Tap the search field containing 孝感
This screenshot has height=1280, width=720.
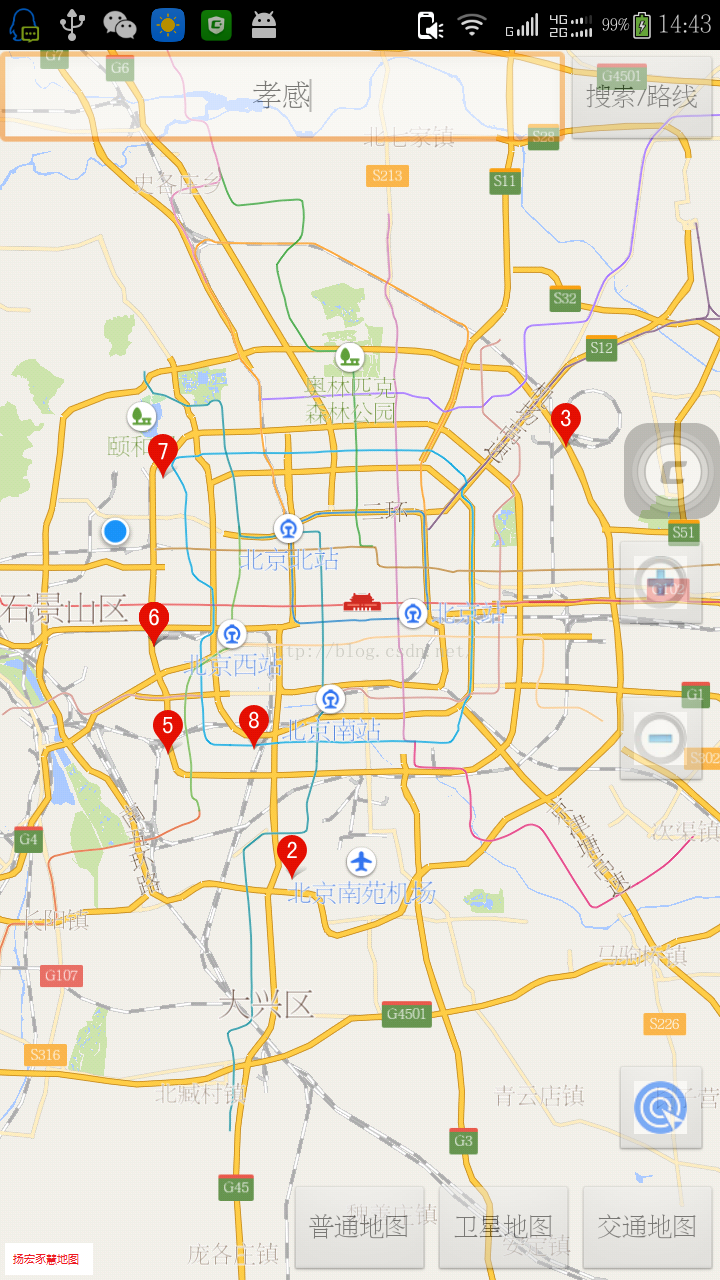point(282,96)
